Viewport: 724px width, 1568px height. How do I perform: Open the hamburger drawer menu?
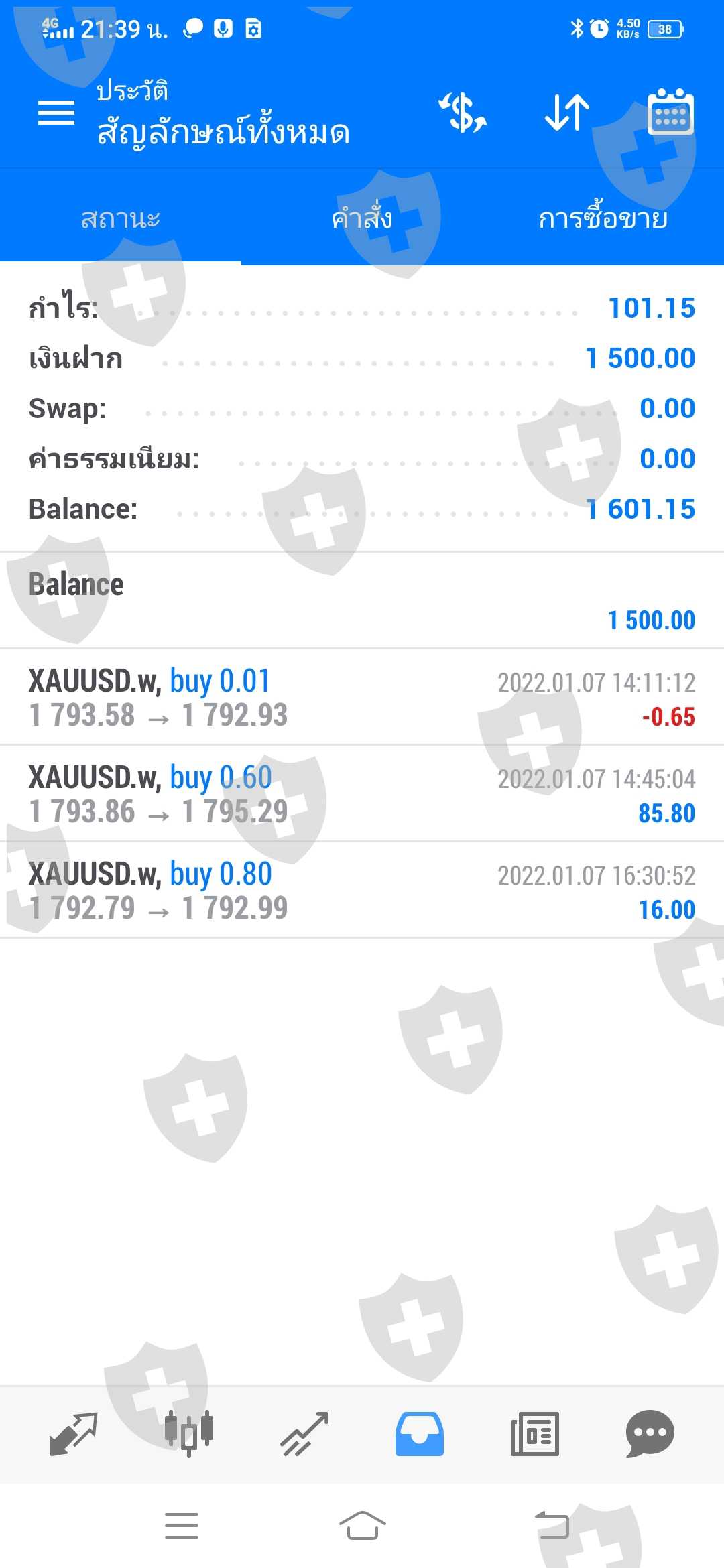pos(56,113)
